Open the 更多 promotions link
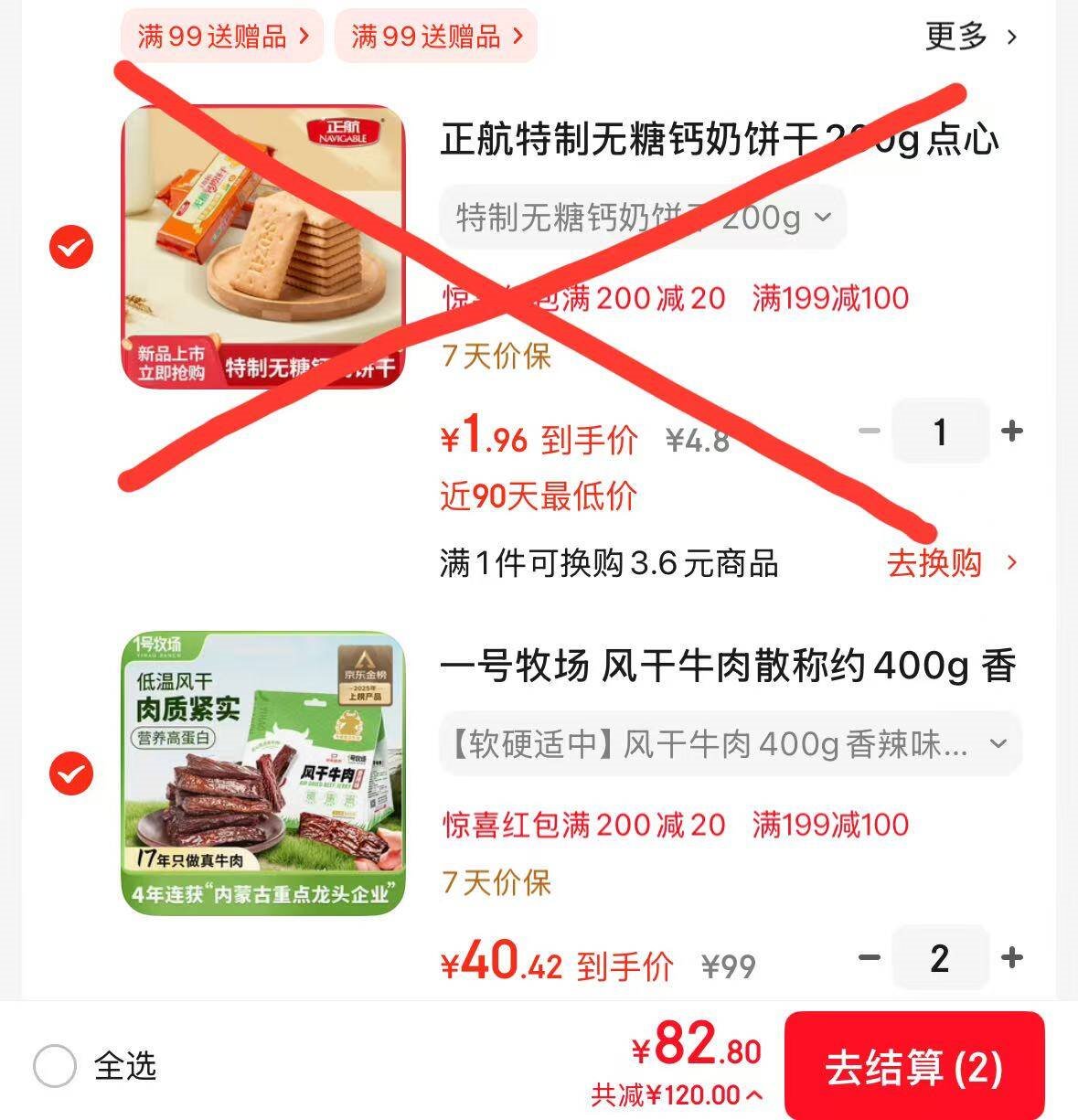This screenshot has width=1078, height=1120. click(971, 37)
